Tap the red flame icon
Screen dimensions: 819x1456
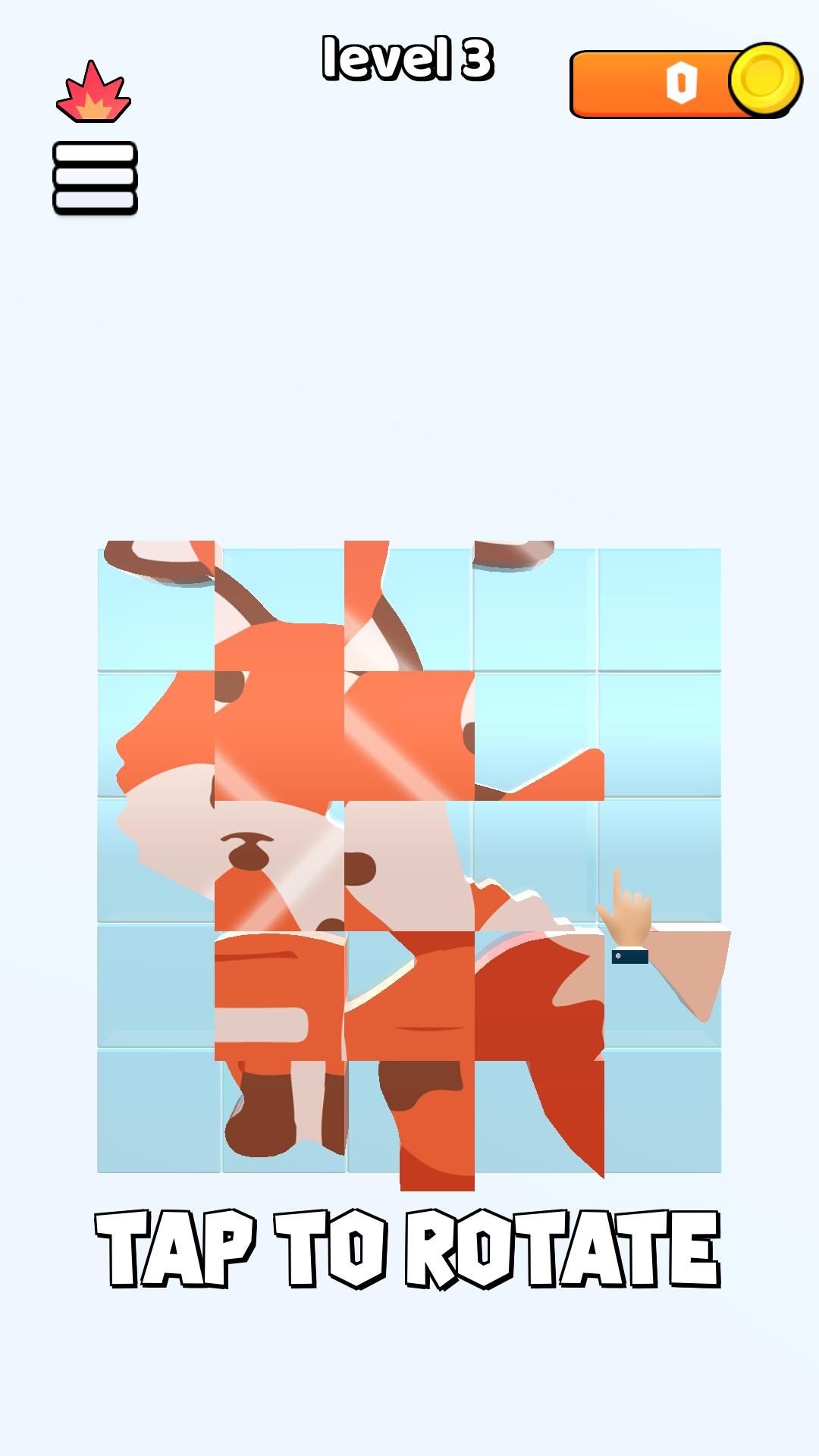pyautogui.click(x=93, y=92)
